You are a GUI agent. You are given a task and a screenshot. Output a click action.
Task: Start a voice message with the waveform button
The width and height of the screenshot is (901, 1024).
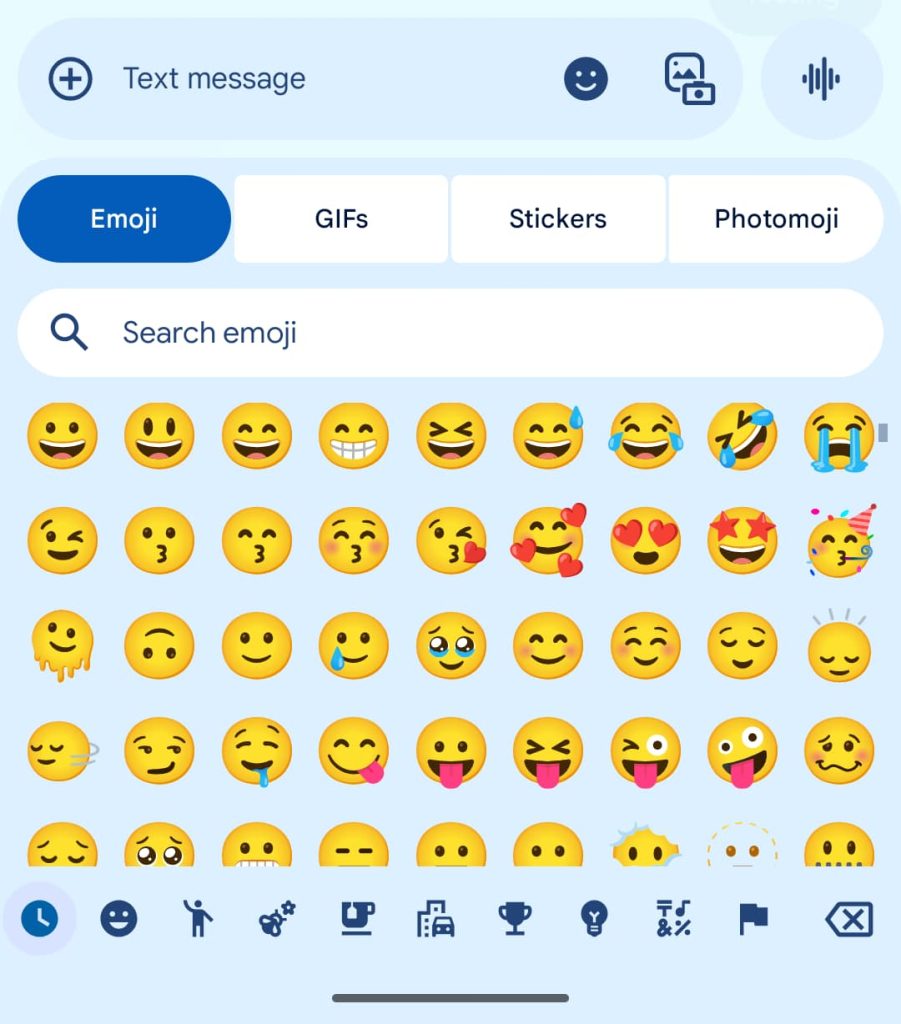point(822,78)
